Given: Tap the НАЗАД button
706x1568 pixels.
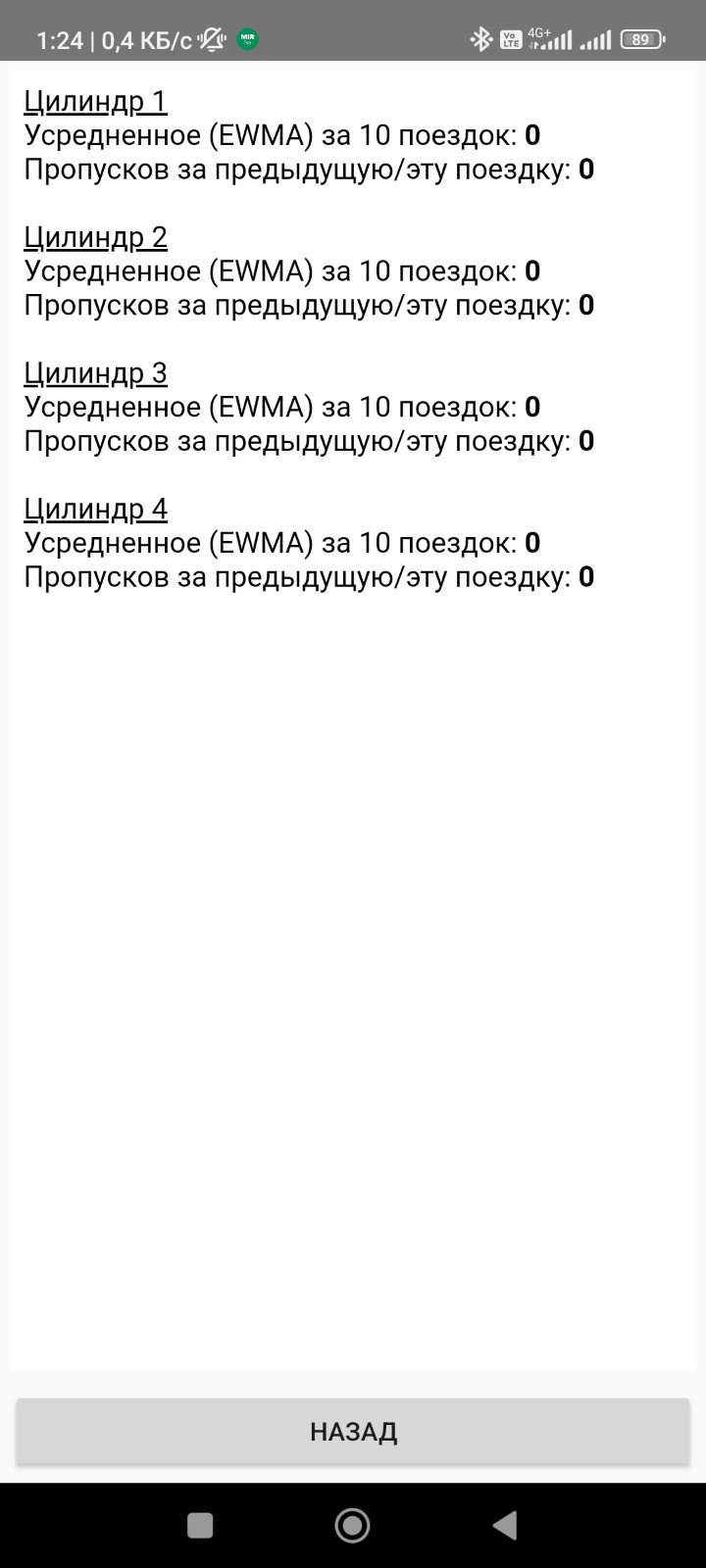Looking at the screenshot, I should [353, 1431].
